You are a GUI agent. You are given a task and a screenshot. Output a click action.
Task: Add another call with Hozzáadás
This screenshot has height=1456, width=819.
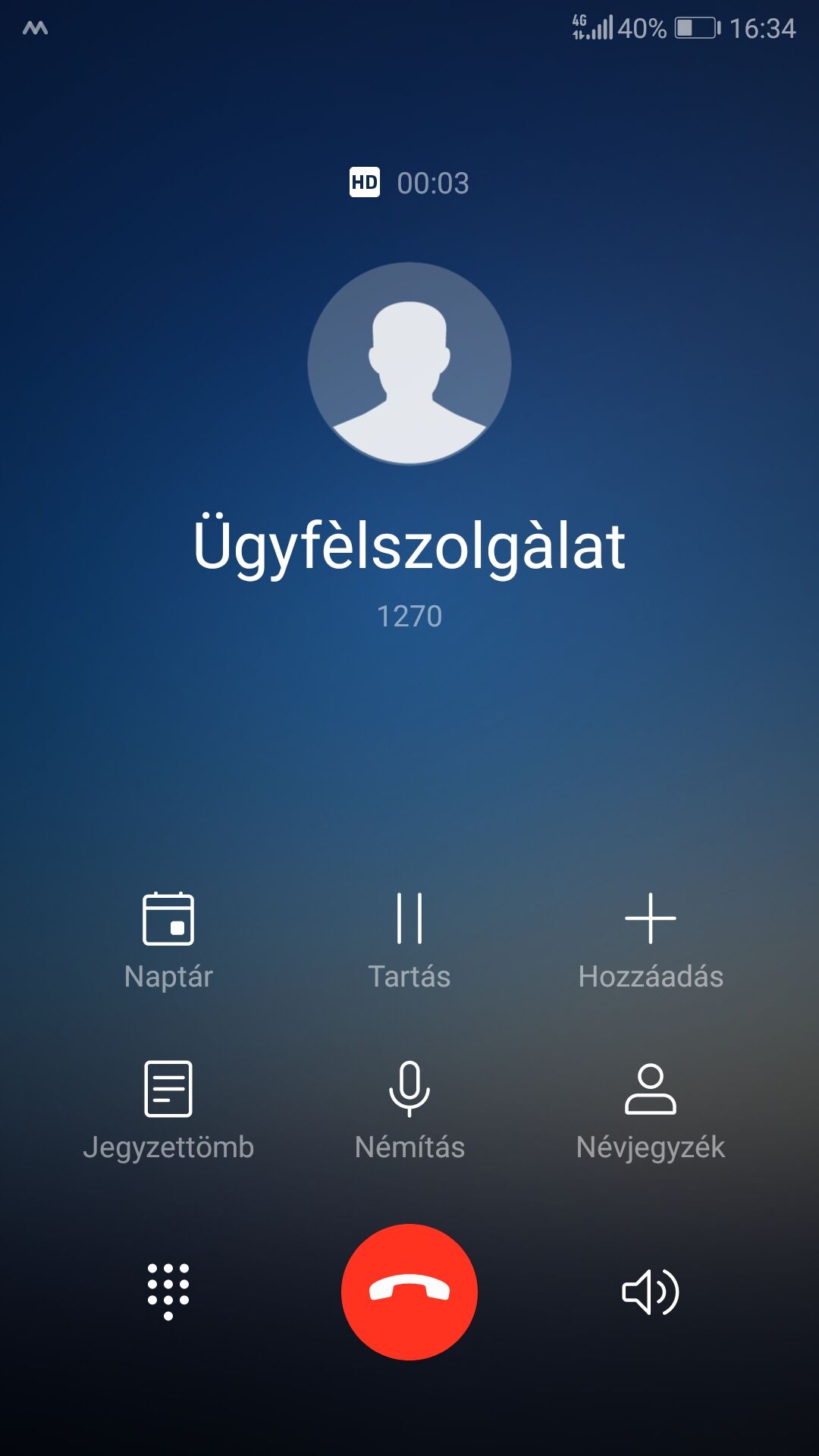(651, 941)
